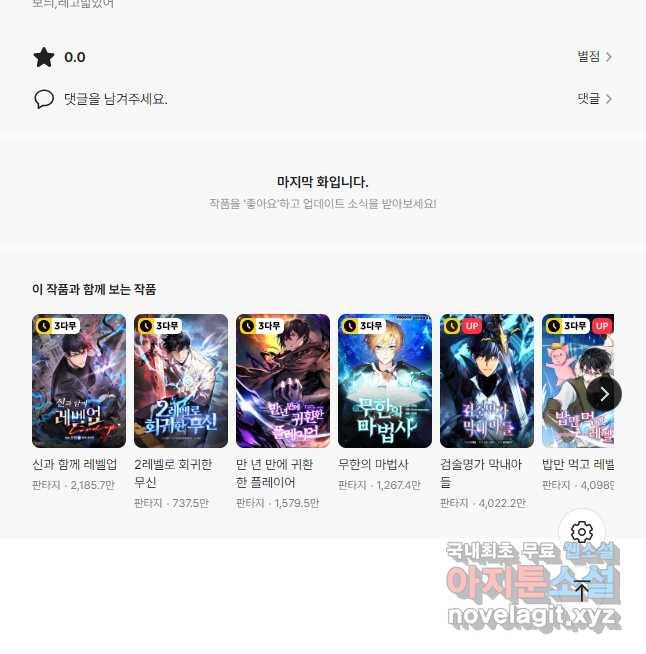Tap the 댓글을 남겨주세요 comment prompt
The image size is (646, 654).
115,99
